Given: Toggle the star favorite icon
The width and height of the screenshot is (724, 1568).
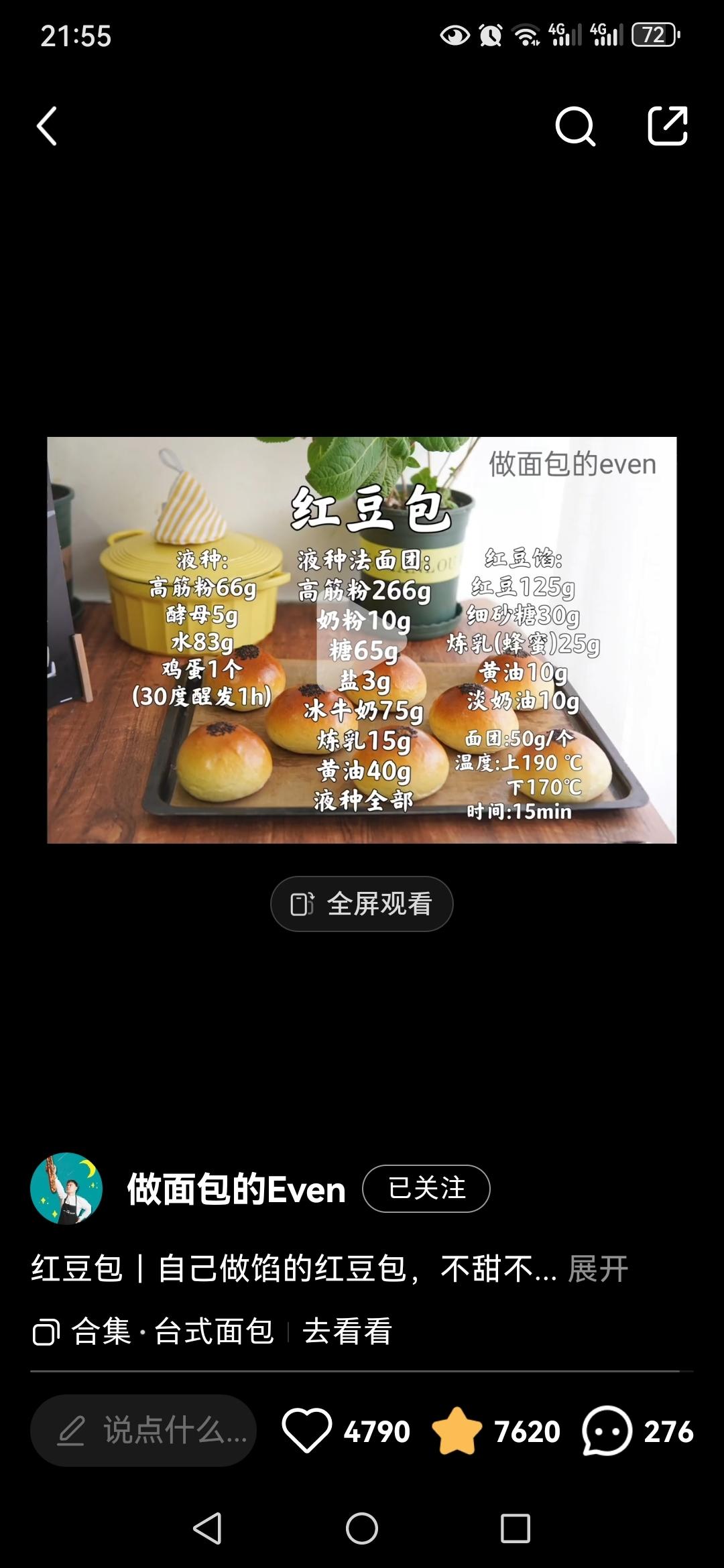Looking at the screenshot, I should [457, 1431].
